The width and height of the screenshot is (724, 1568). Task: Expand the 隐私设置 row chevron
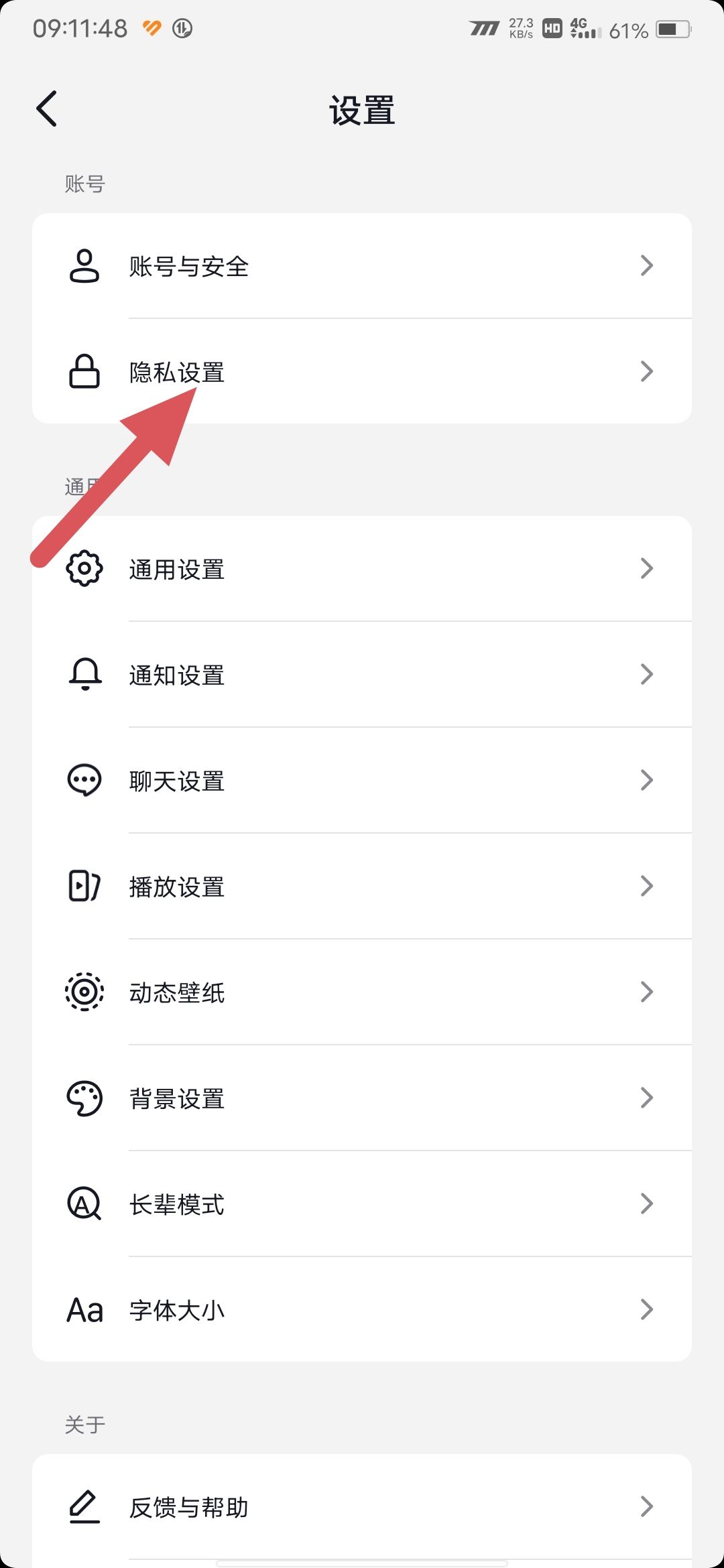tap(646, 372)
